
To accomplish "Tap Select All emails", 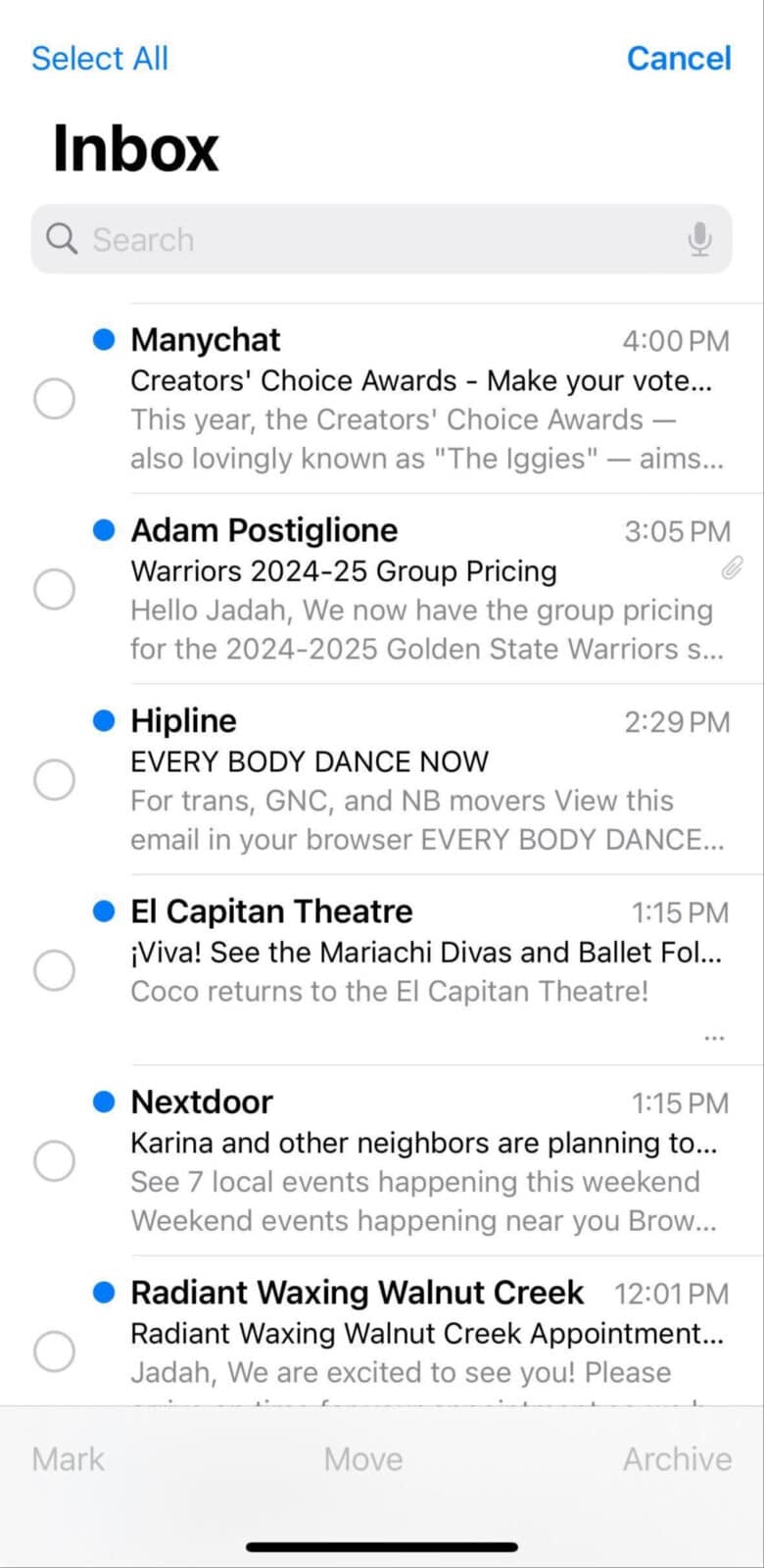I will point(100,58).
